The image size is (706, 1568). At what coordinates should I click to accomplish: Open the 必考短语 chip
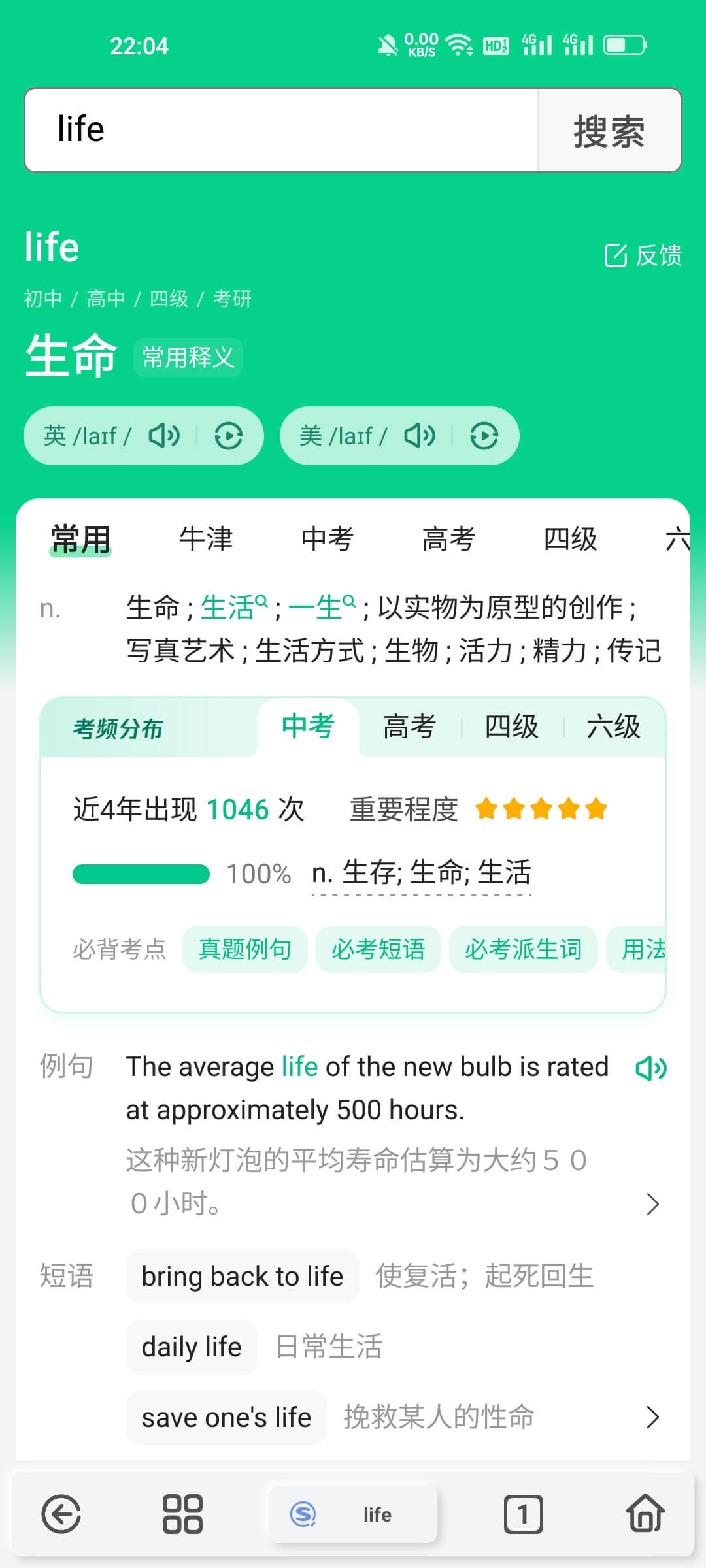(x=378, y=949)
